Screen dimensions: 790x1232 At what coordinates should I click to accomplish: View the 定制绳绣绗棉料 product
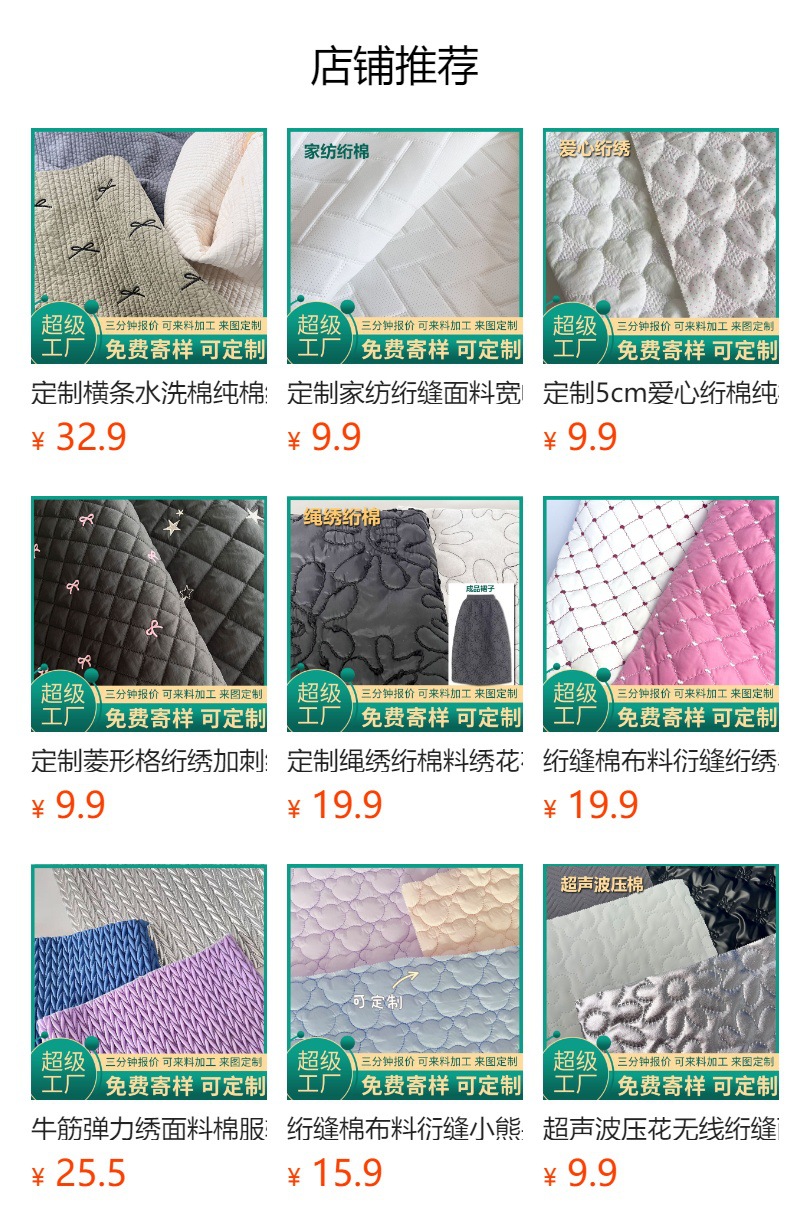405,614
